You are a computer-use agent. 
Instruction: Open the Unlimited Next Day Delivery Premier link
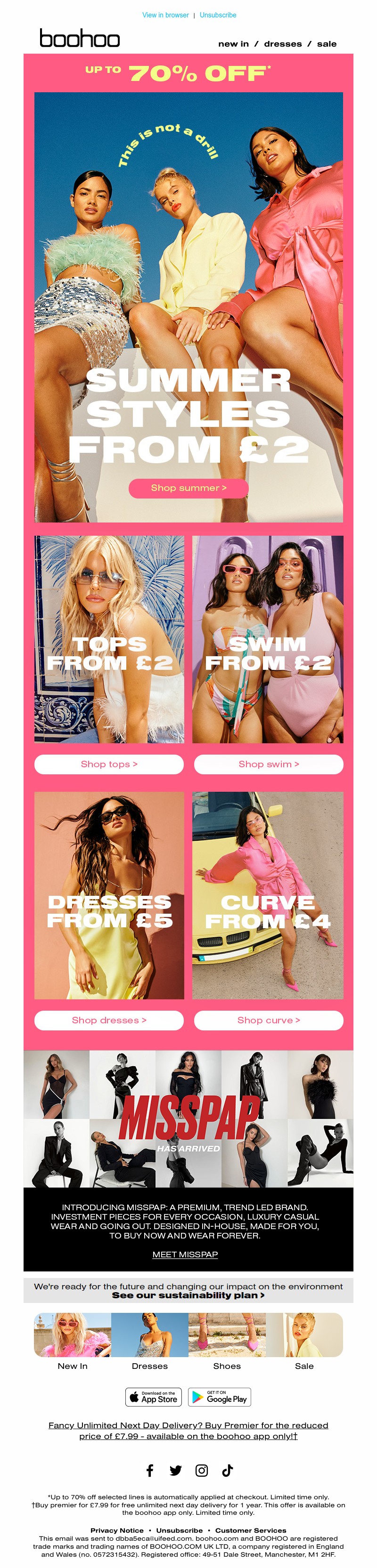[x=188, y=1431]
